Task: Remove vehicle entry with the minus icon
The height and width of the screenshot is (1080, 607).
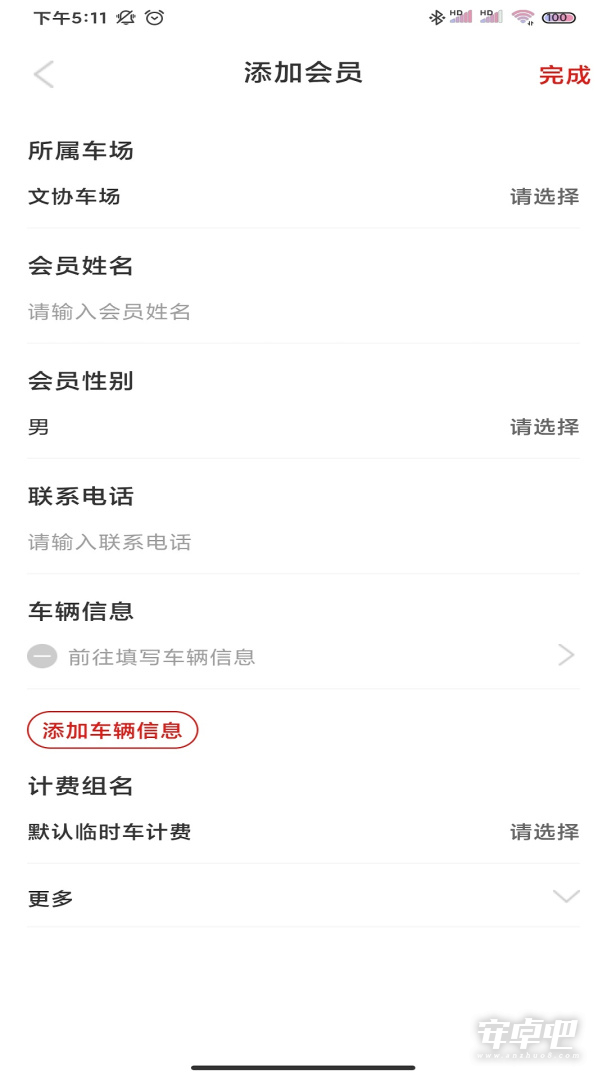Action: coord(42,656)
